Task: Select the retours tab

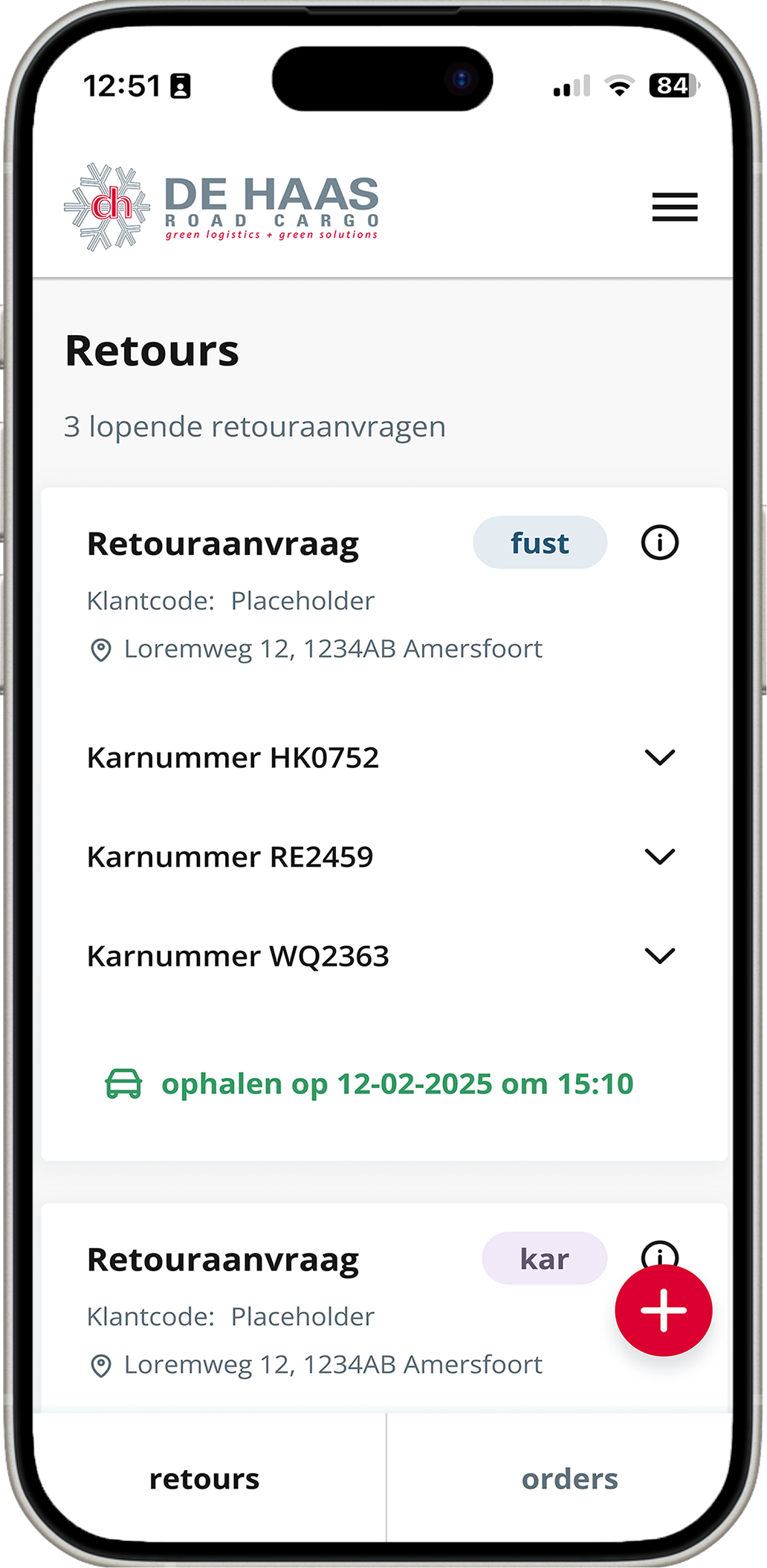Action: (x=204, y=1479)
